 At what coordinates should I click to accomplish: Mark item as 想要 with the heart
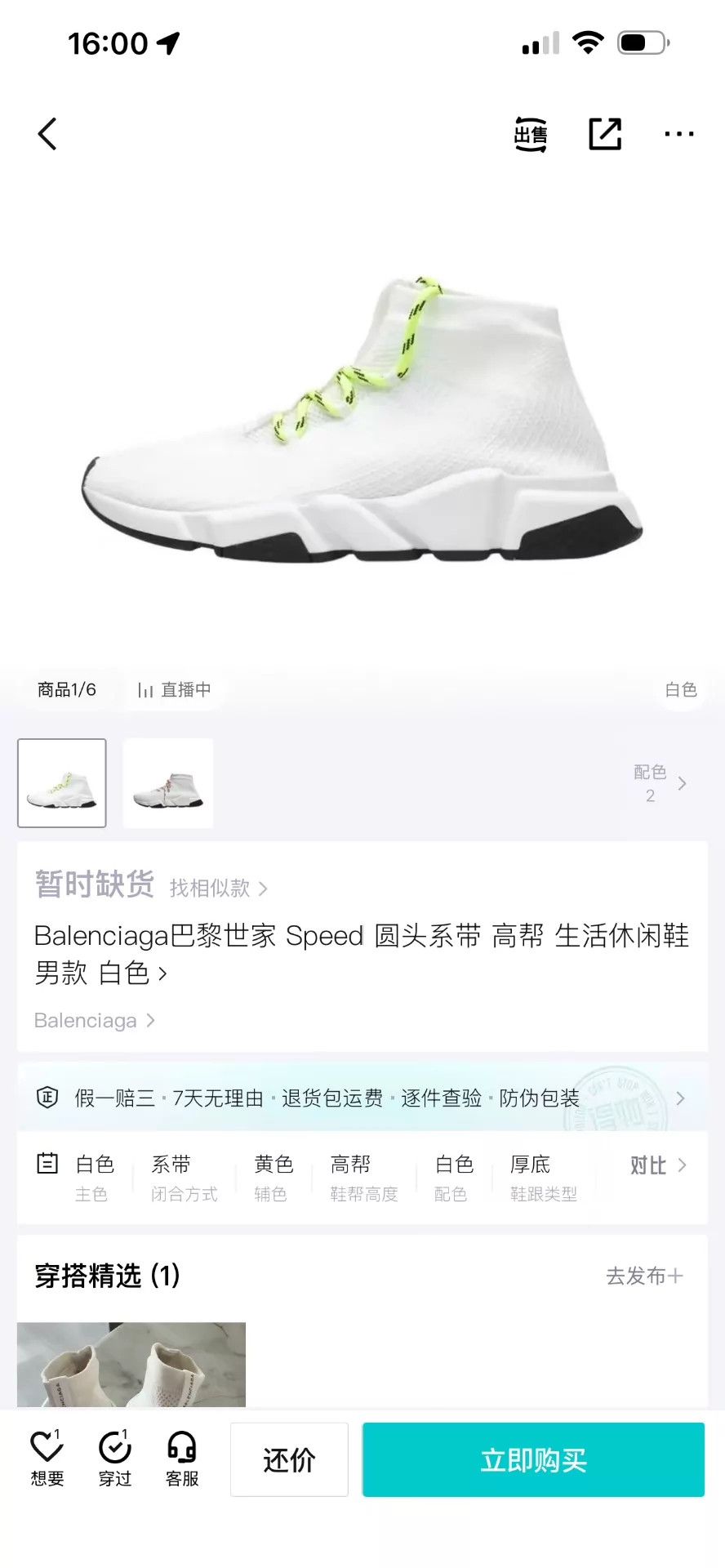tap(47, 1458)
